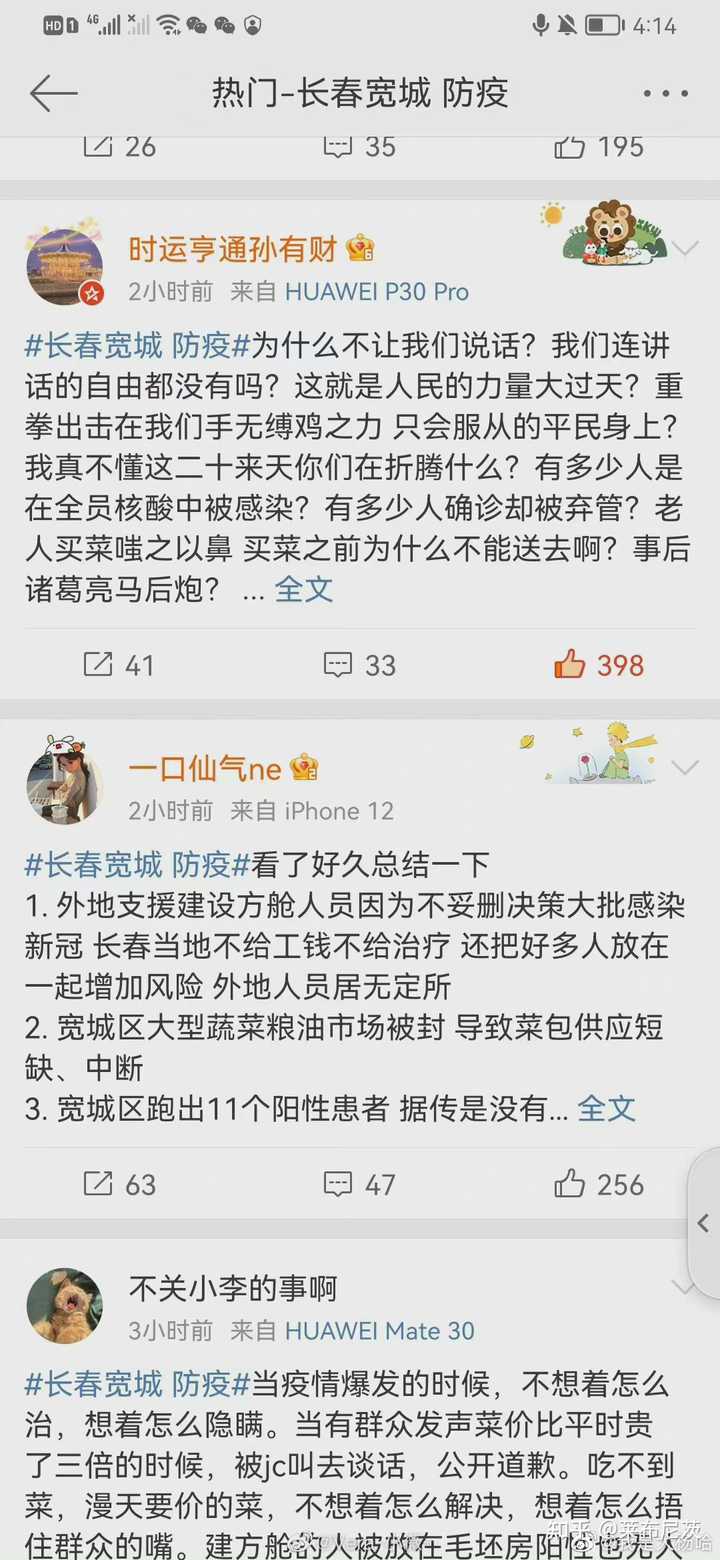Like the post by 一口仙气ne

599,1184
